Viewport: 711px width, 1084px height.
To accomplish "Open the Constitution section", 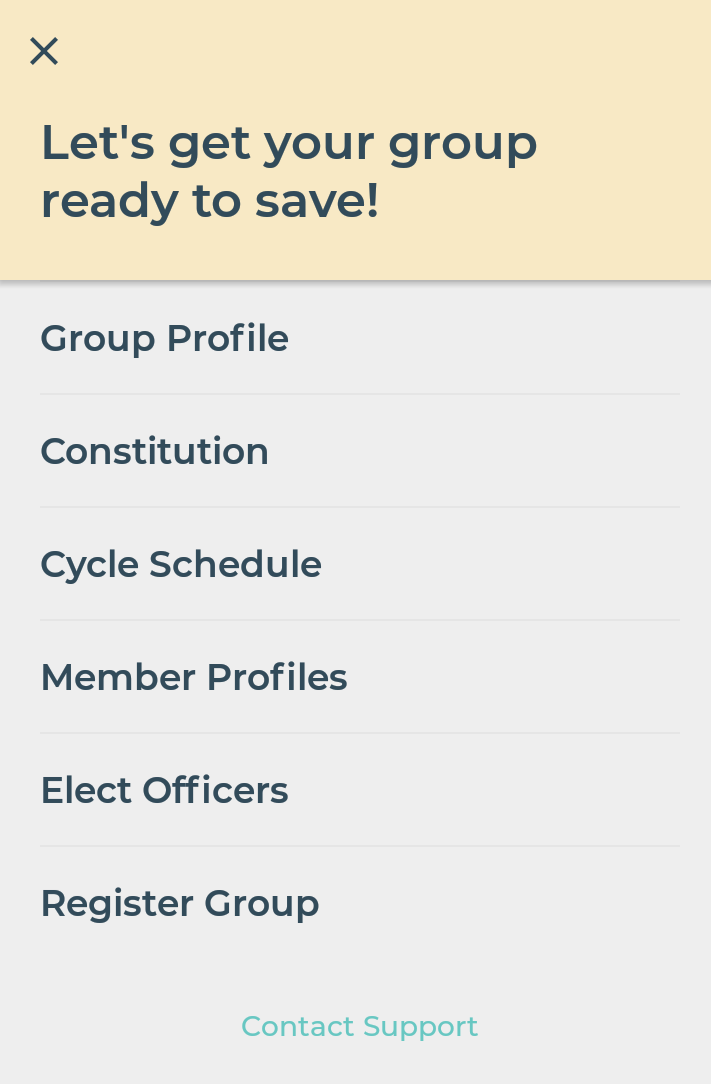I will (155, 451).
